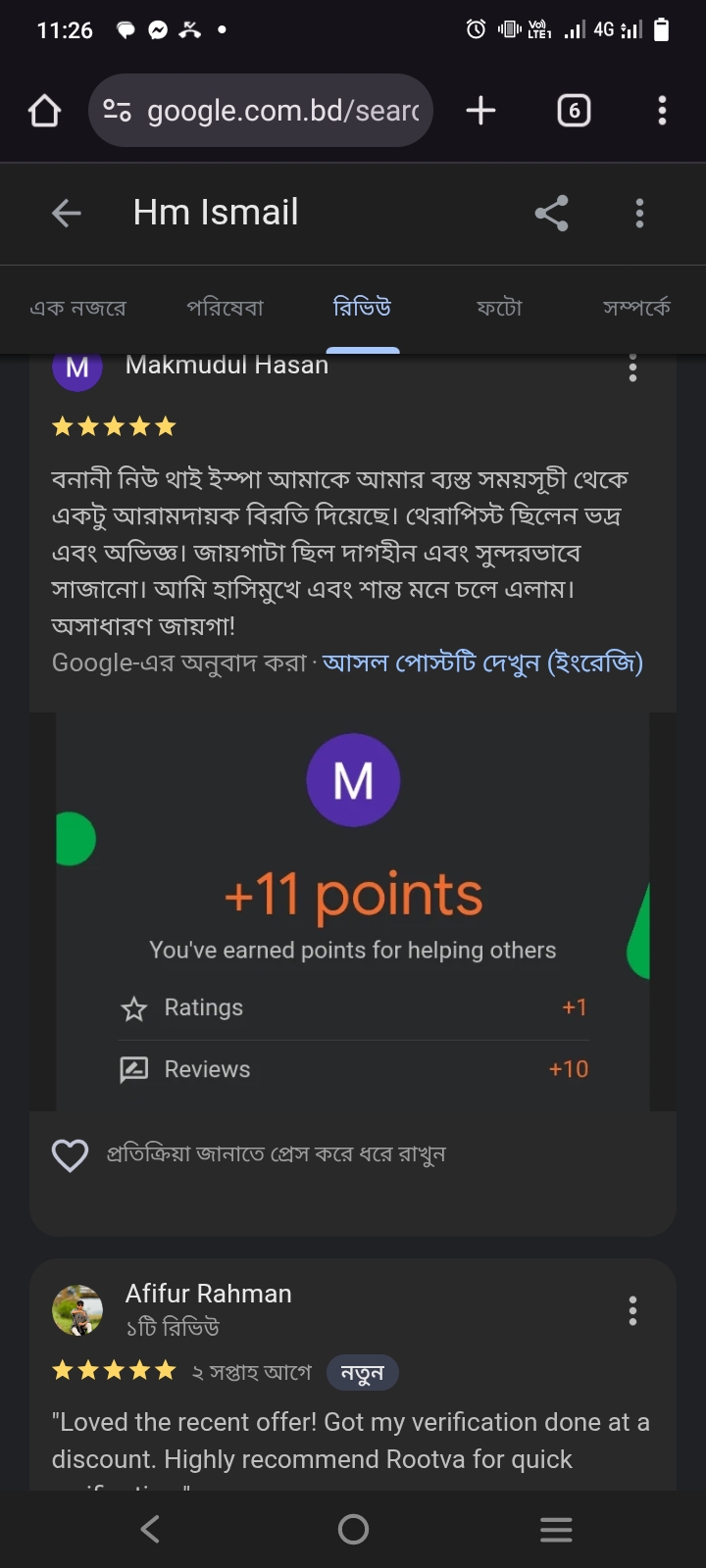706x1568 pixels.
Task: Tap the system home button
Action: [353, 1529]
